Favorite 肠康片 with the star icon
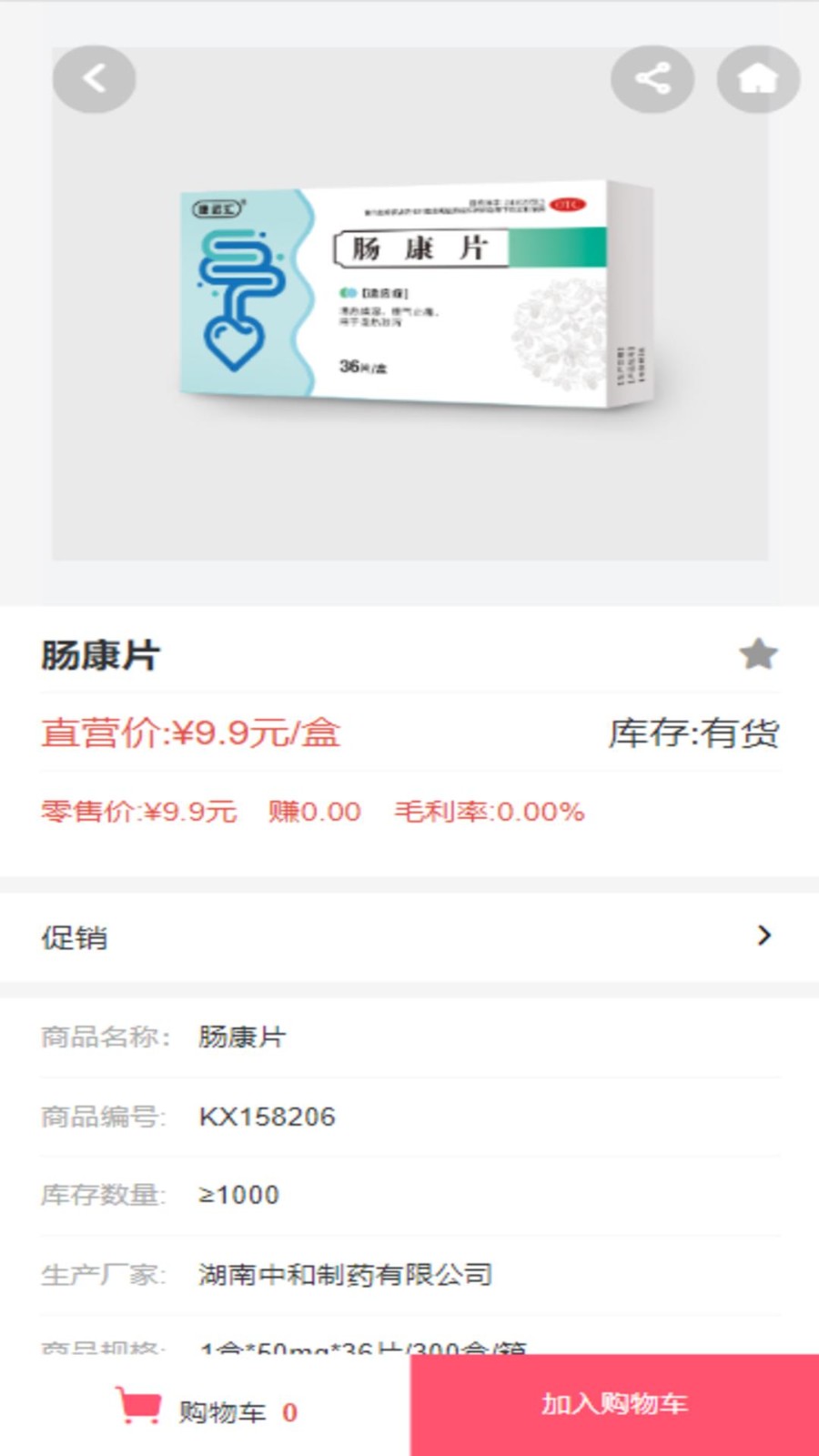This screenshot has width=819, height=1456. point(757,654)
